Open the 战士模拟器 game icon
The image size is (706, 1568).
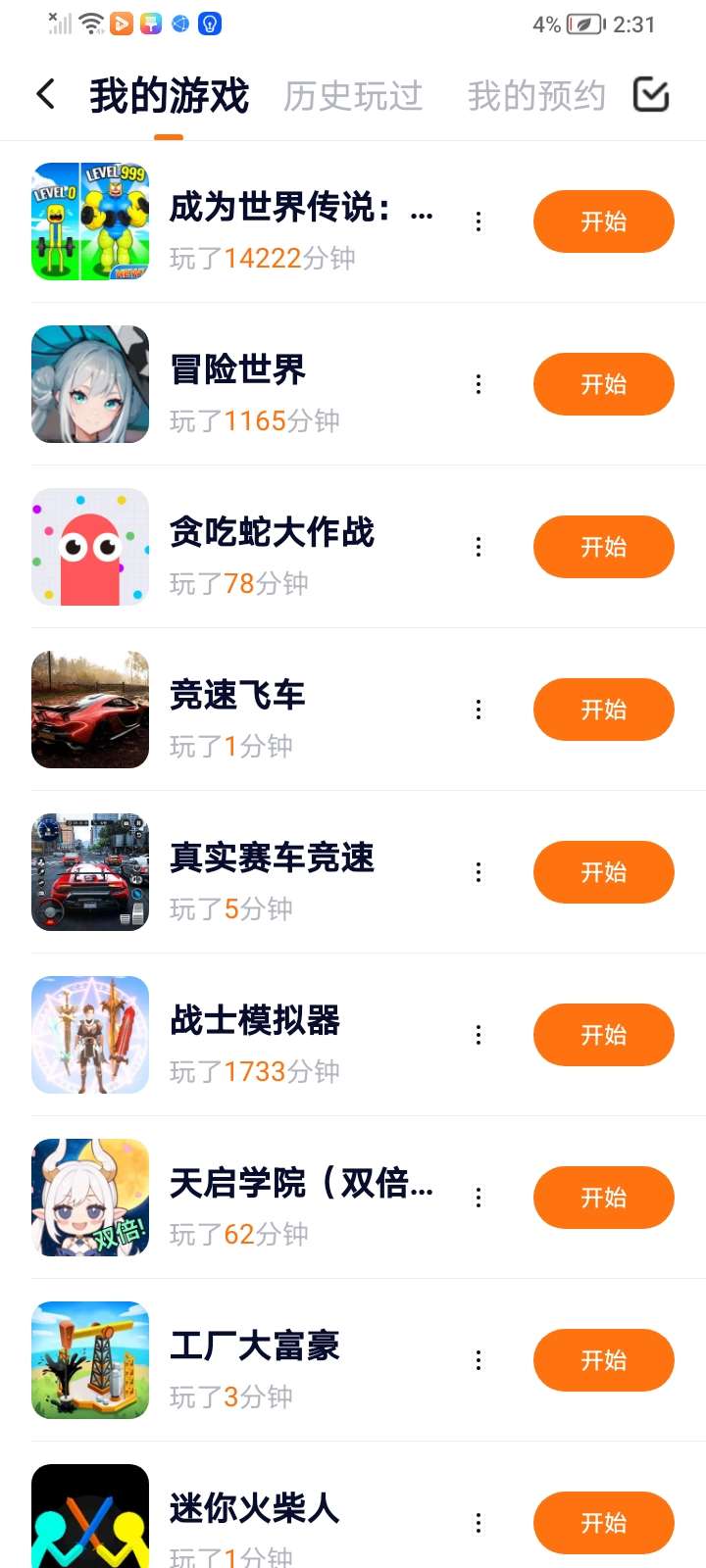point(90,1035)
